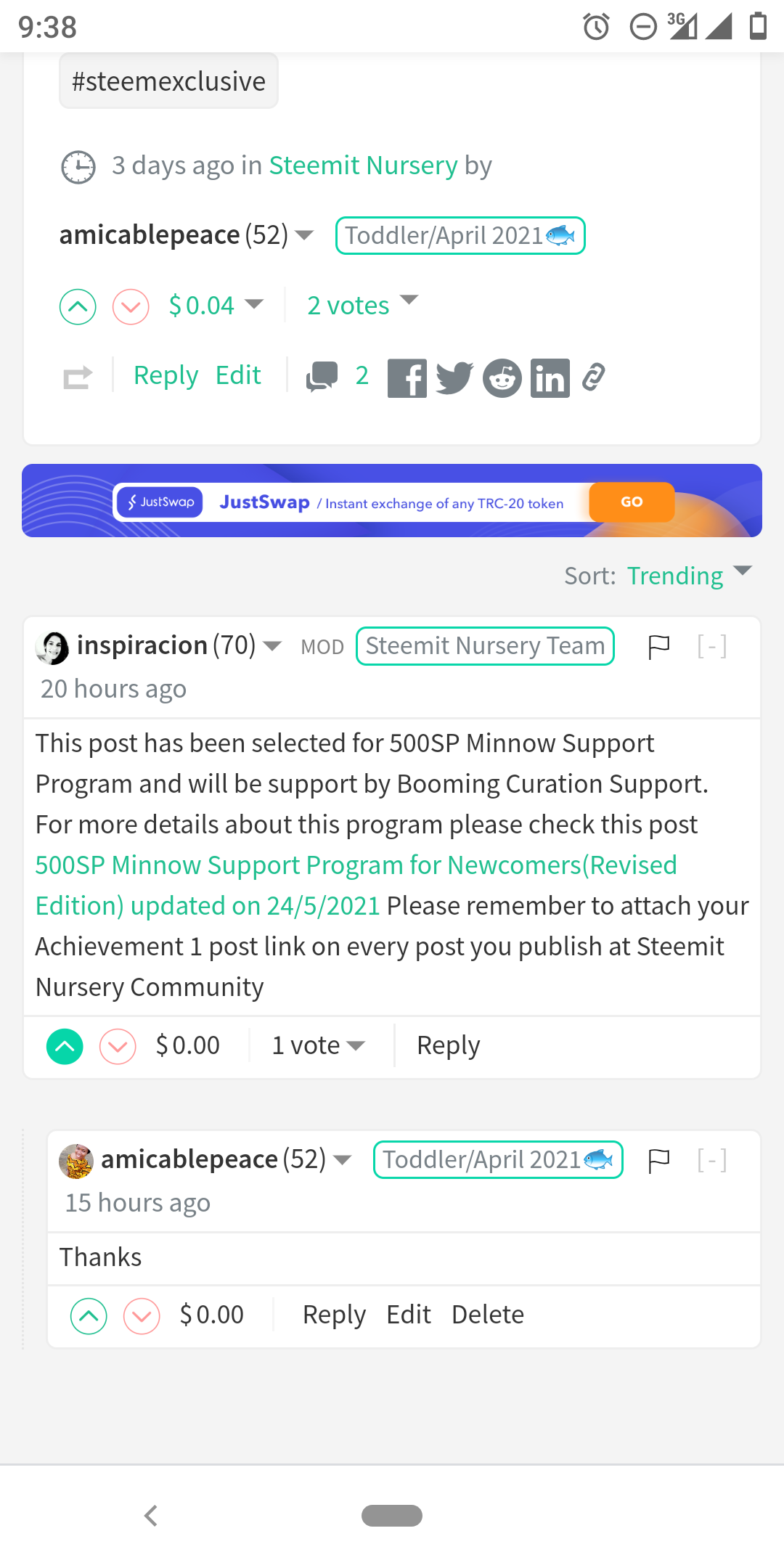
Task: Collapse the amicablepeace Thanks comment
Action: pos(711,1160)
